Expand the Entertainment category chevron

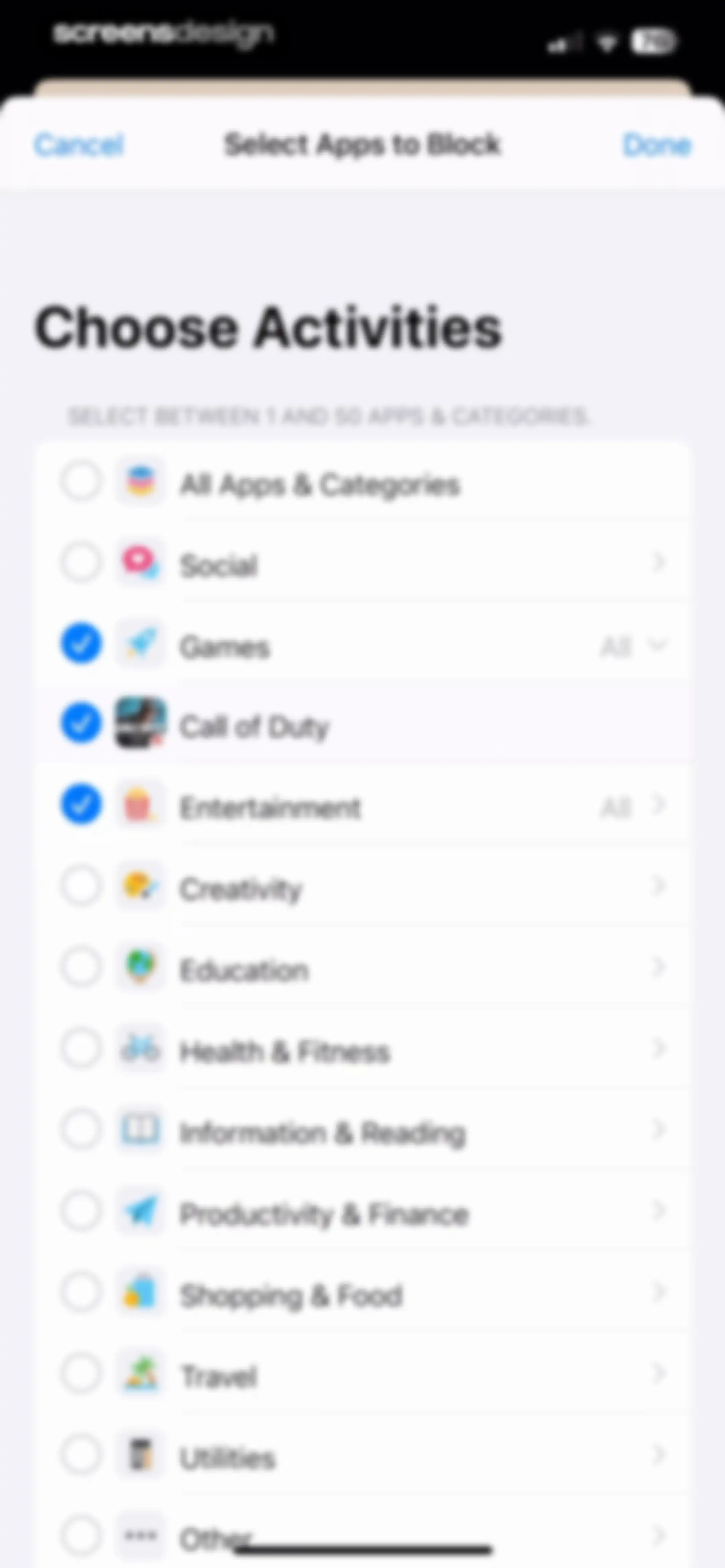click(x=658, y=805)
